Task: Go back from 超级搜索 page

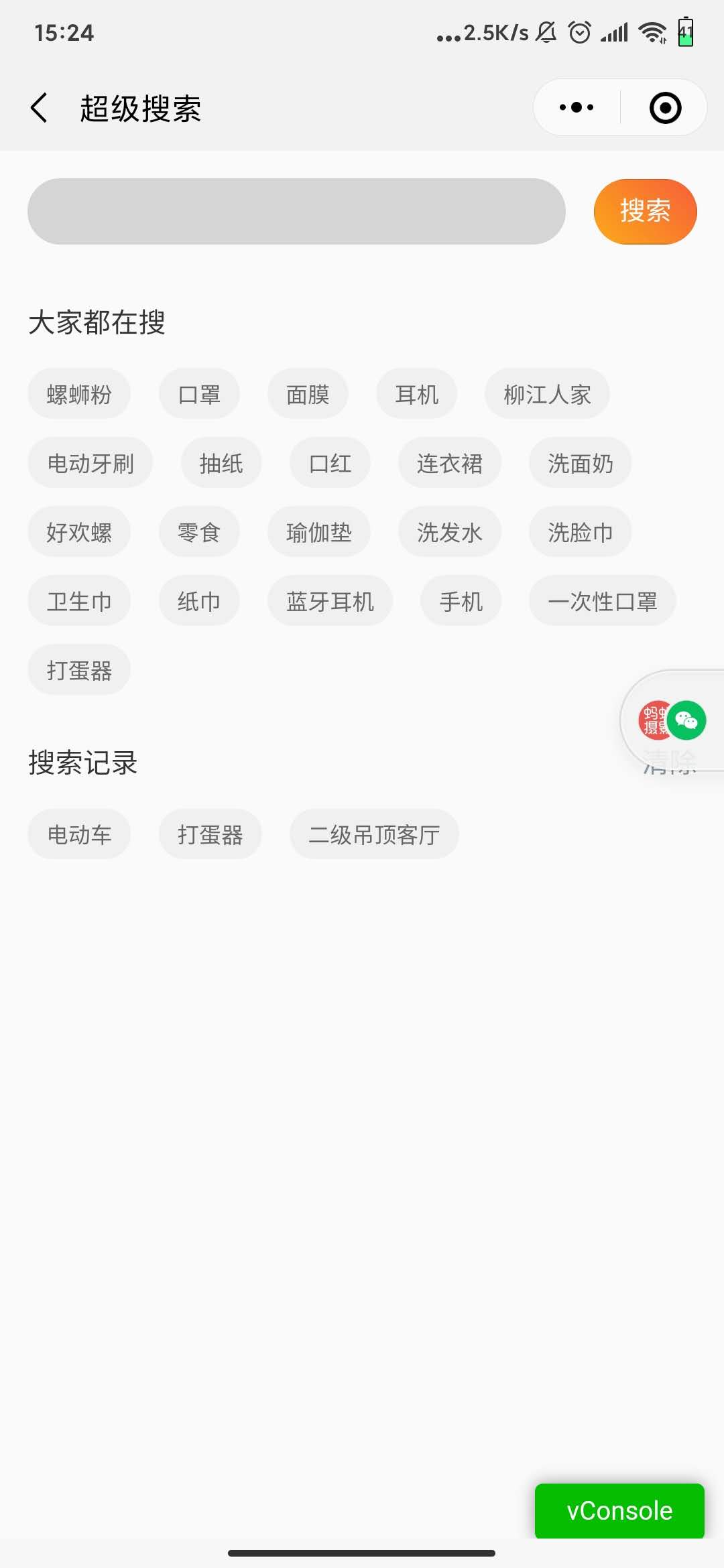Action: tap(39, 108)
